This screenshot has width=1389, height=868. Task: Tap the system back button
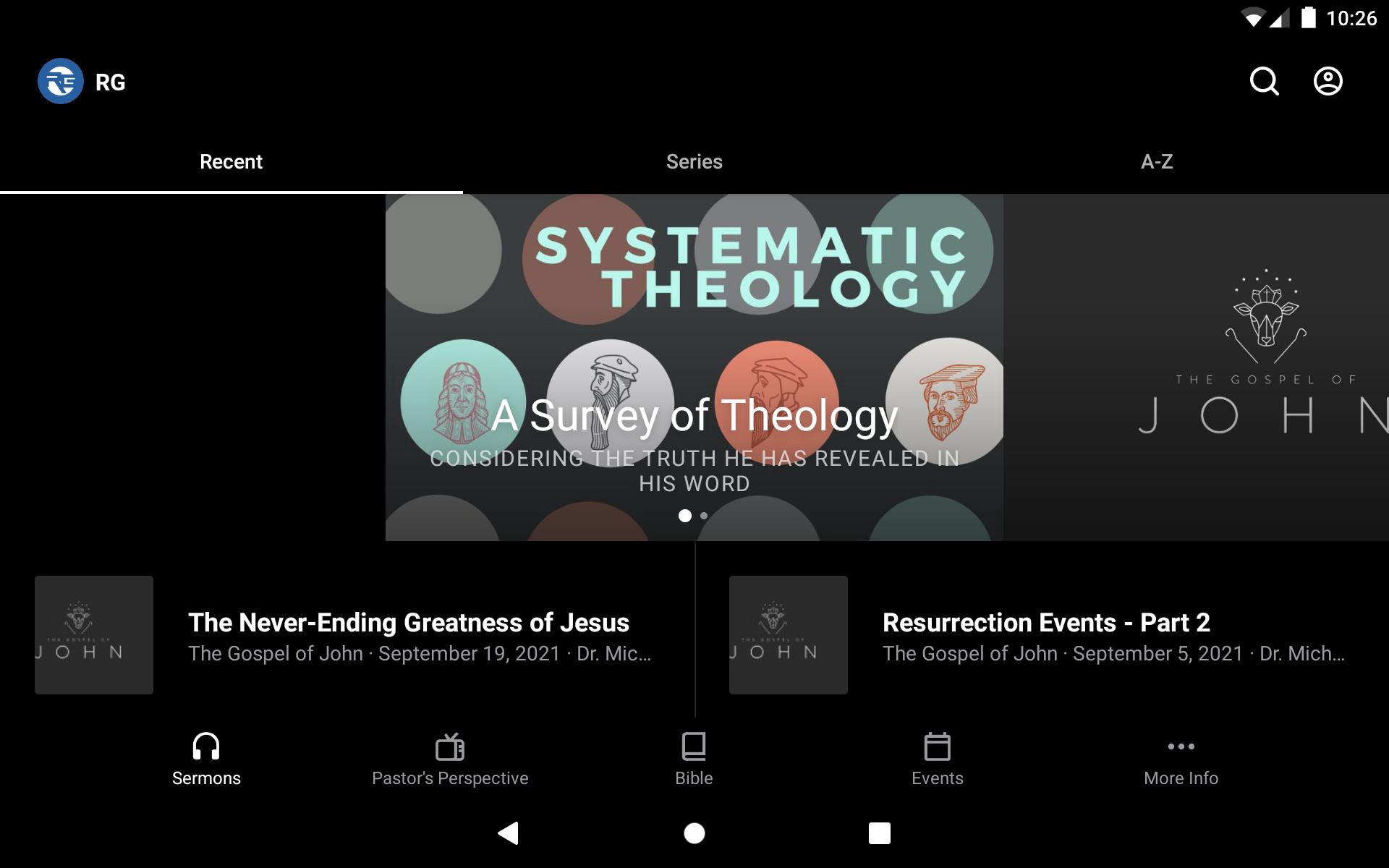[509, 833]
